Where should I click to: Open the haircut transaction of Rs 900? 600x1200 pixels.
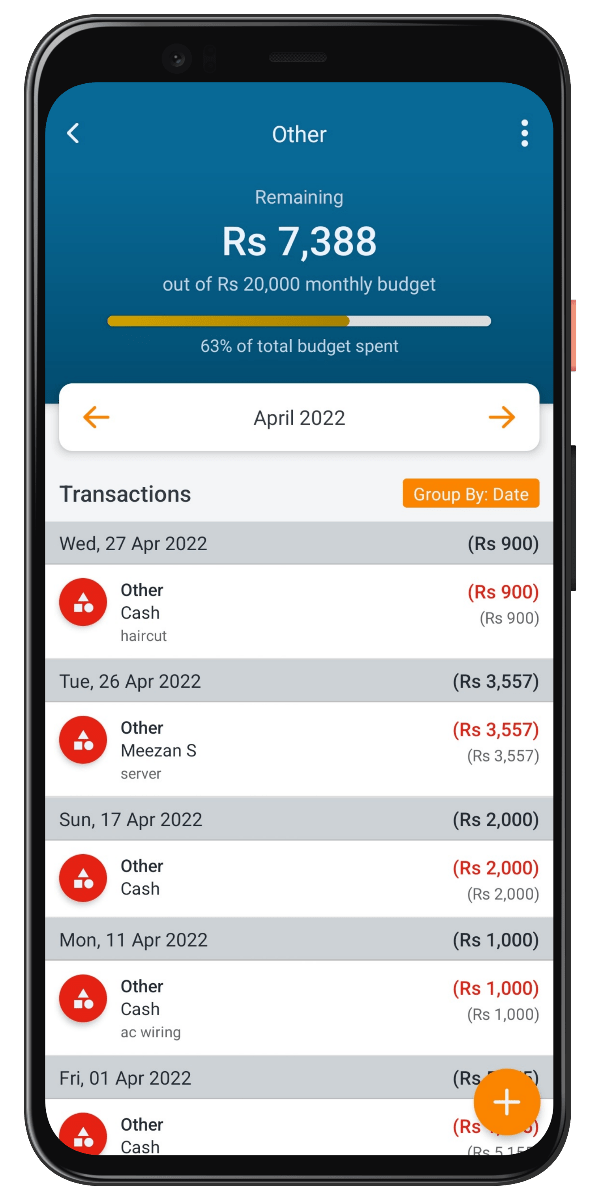click(x=298, y=611)
